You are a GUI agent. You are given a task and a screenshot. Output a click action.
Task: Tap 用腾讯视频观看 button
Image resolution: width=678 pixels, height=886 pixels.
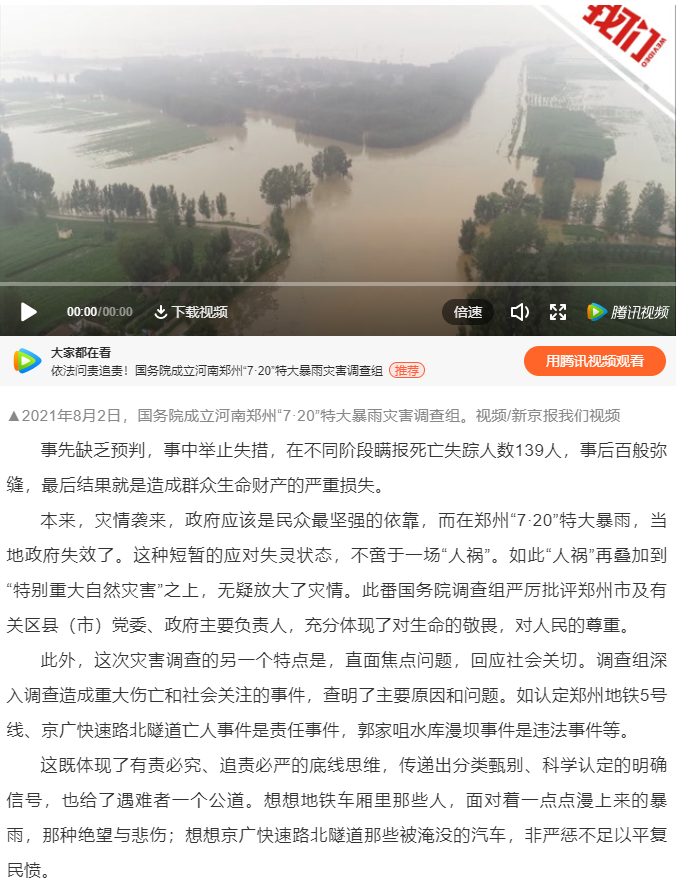click(x=594, y=361)
